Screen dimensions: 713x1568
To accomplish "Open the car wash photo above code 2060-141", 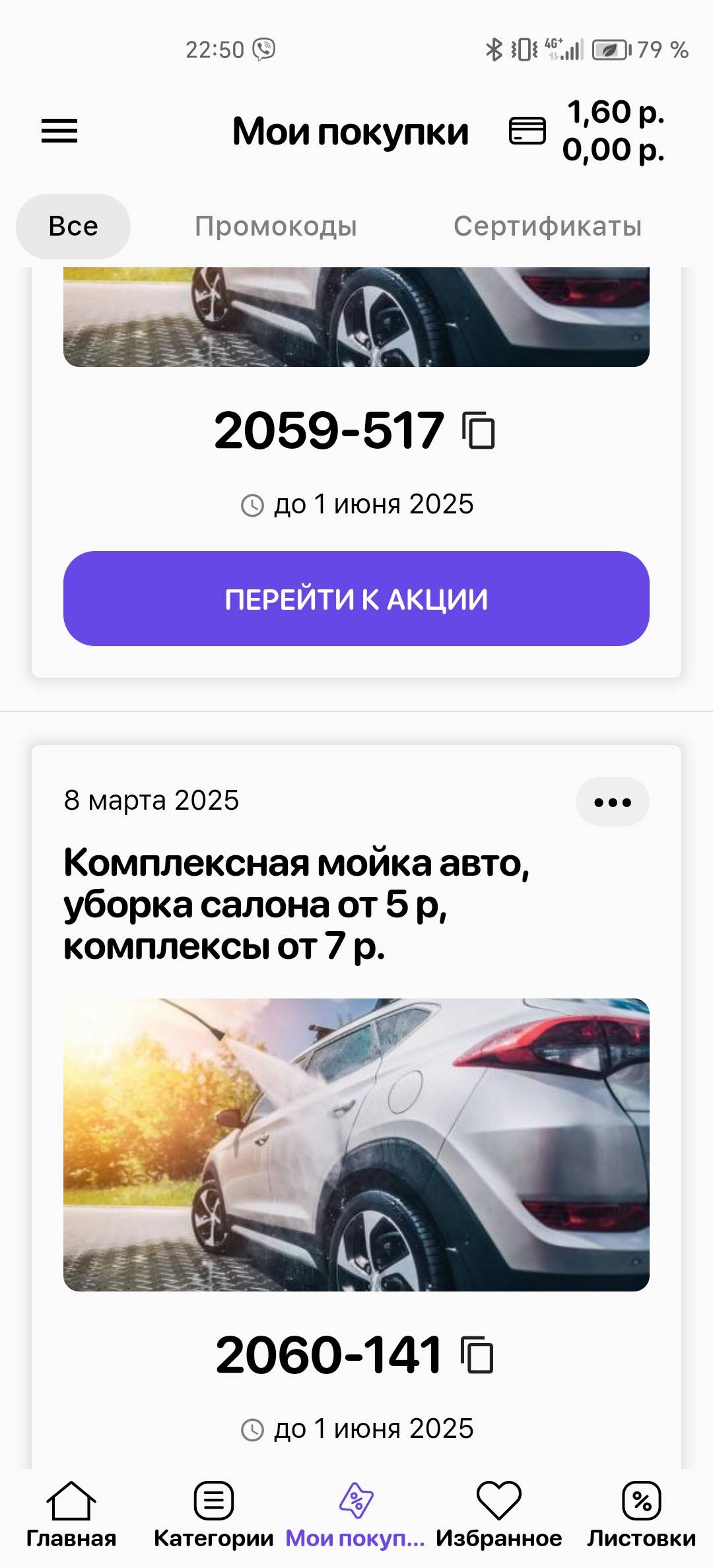I will point(356,1144).
